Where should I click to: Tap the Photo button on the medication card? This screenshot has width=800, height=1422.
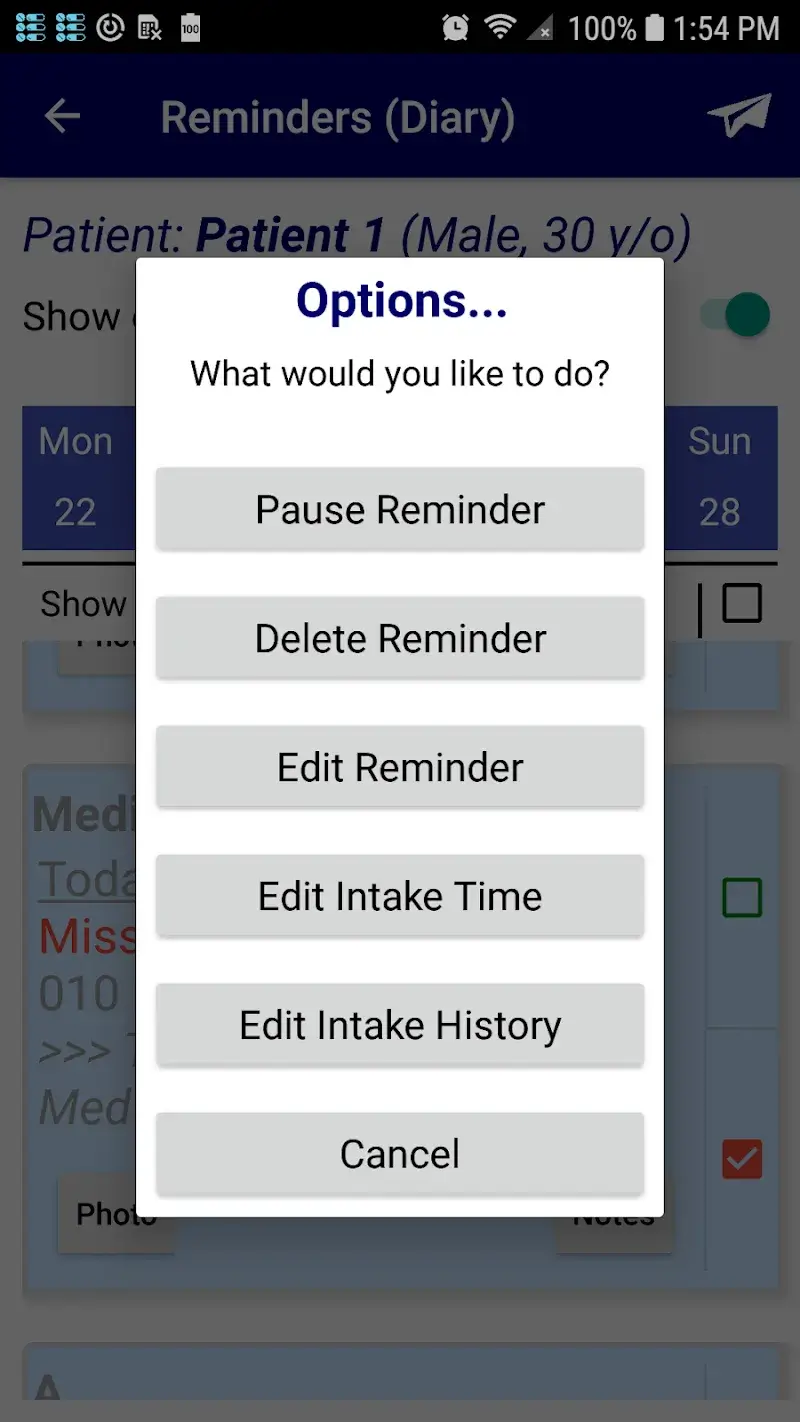click(x=115, y=1214)
